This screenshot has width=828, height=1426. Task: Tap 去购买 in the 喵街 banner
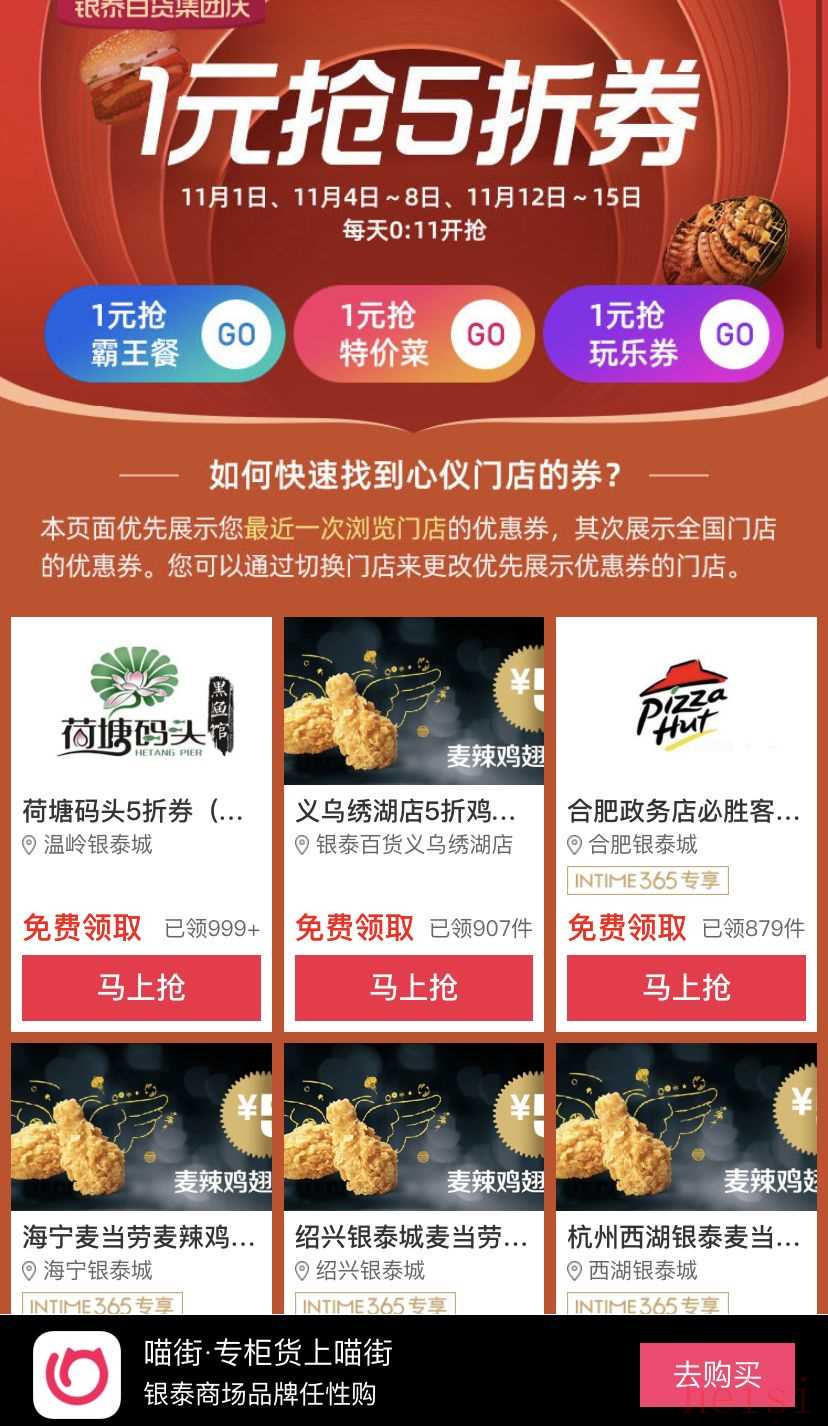tap(717, 1375)
